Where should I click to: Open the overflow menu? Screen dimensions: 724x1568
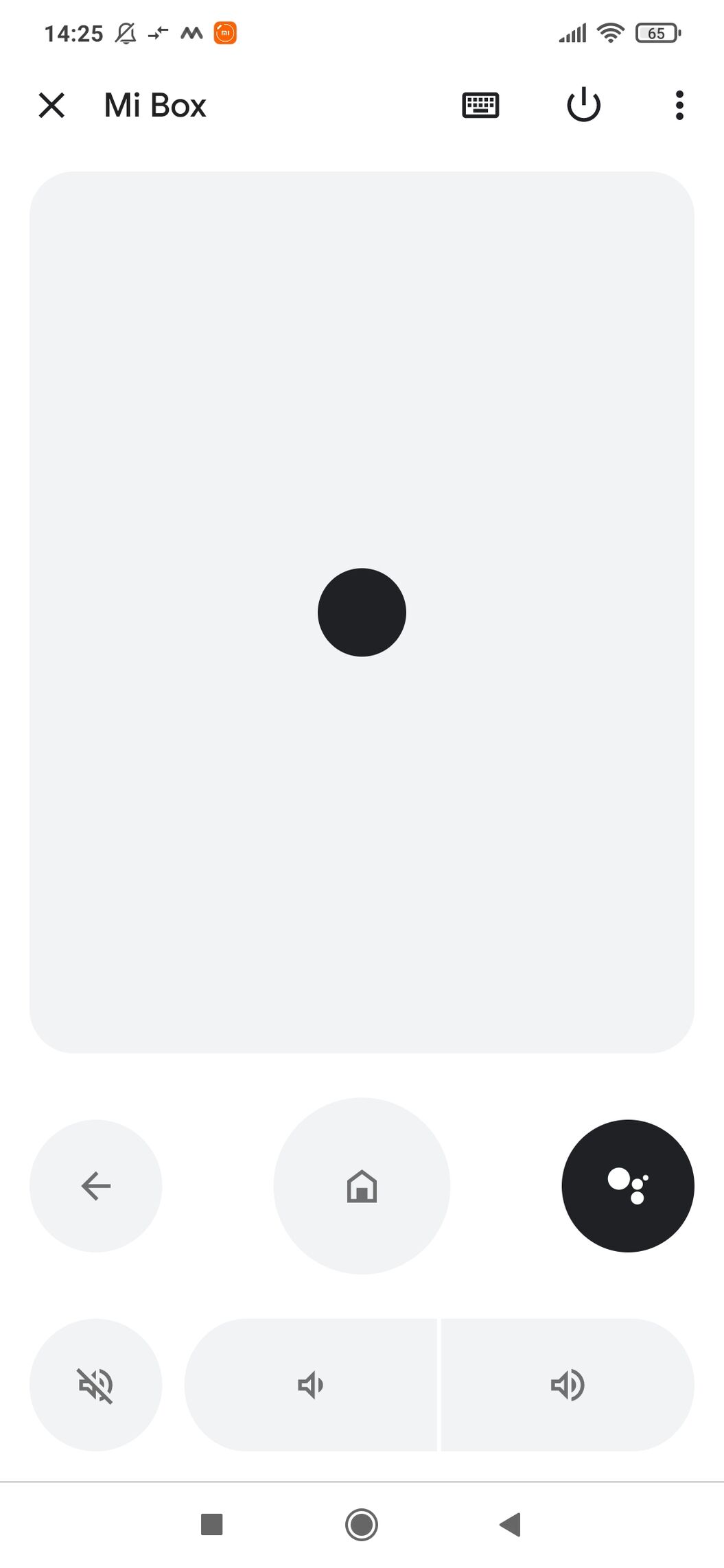[x=679, y=106]
